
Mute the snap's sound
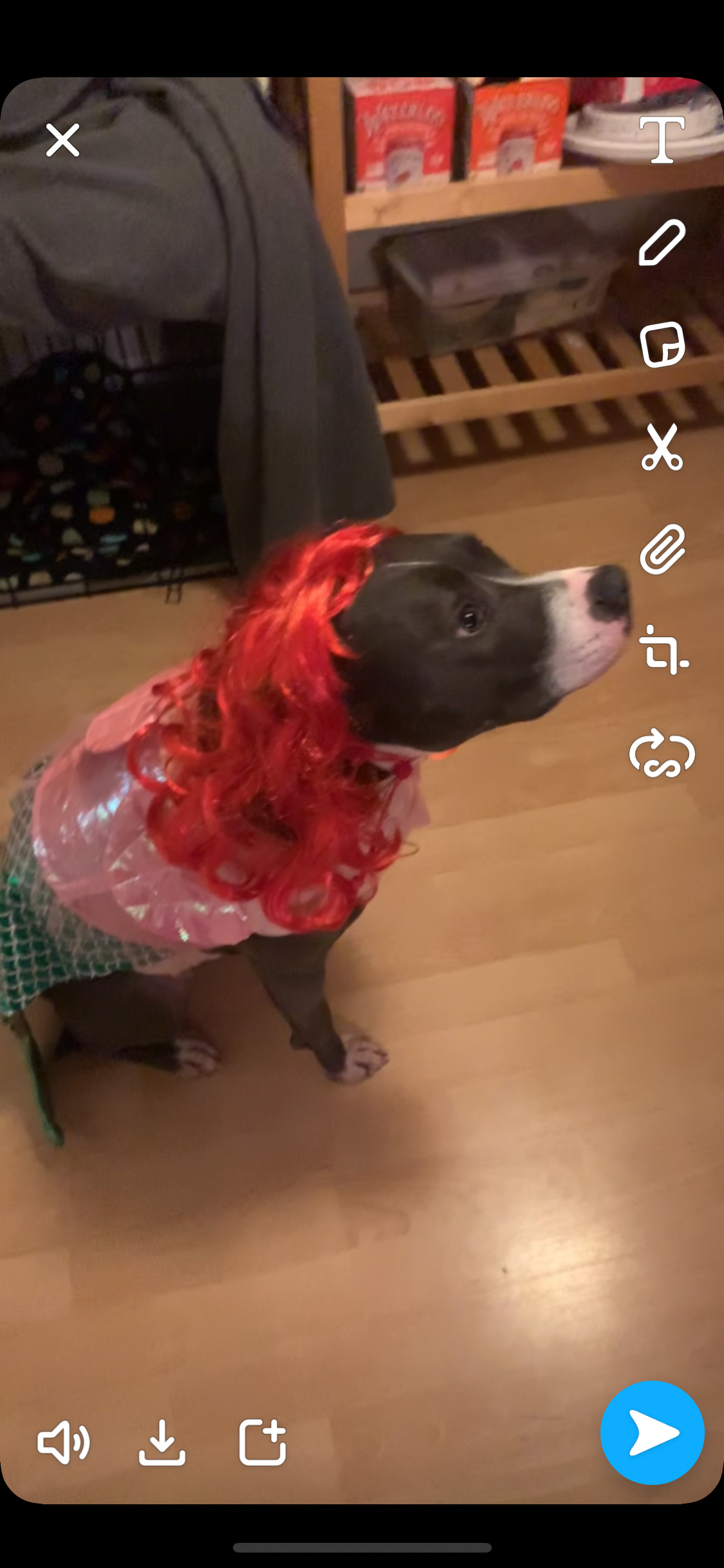[63, 1442]
